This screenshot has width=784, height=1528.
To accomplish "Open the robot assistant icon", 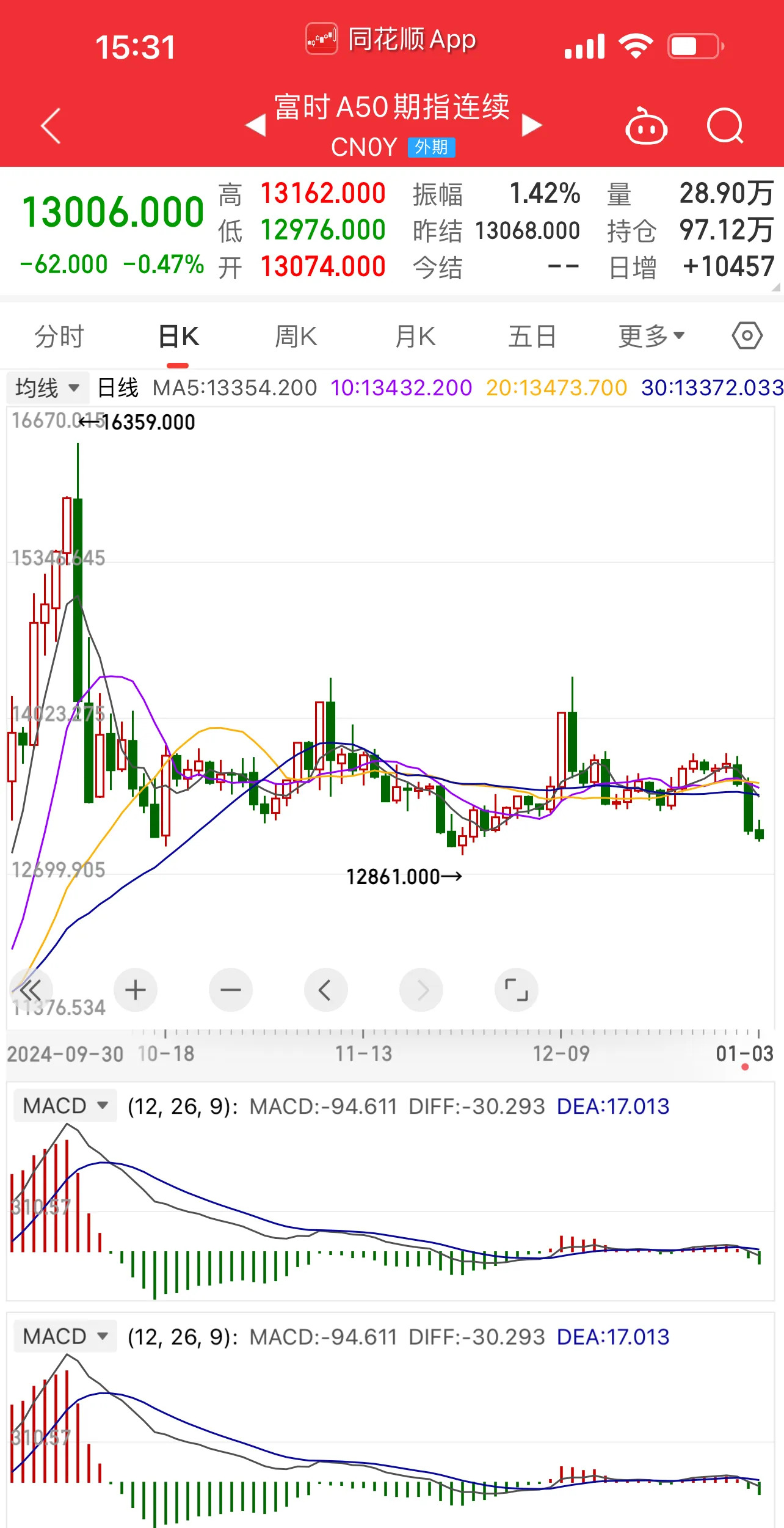I will tap(646, 126).
